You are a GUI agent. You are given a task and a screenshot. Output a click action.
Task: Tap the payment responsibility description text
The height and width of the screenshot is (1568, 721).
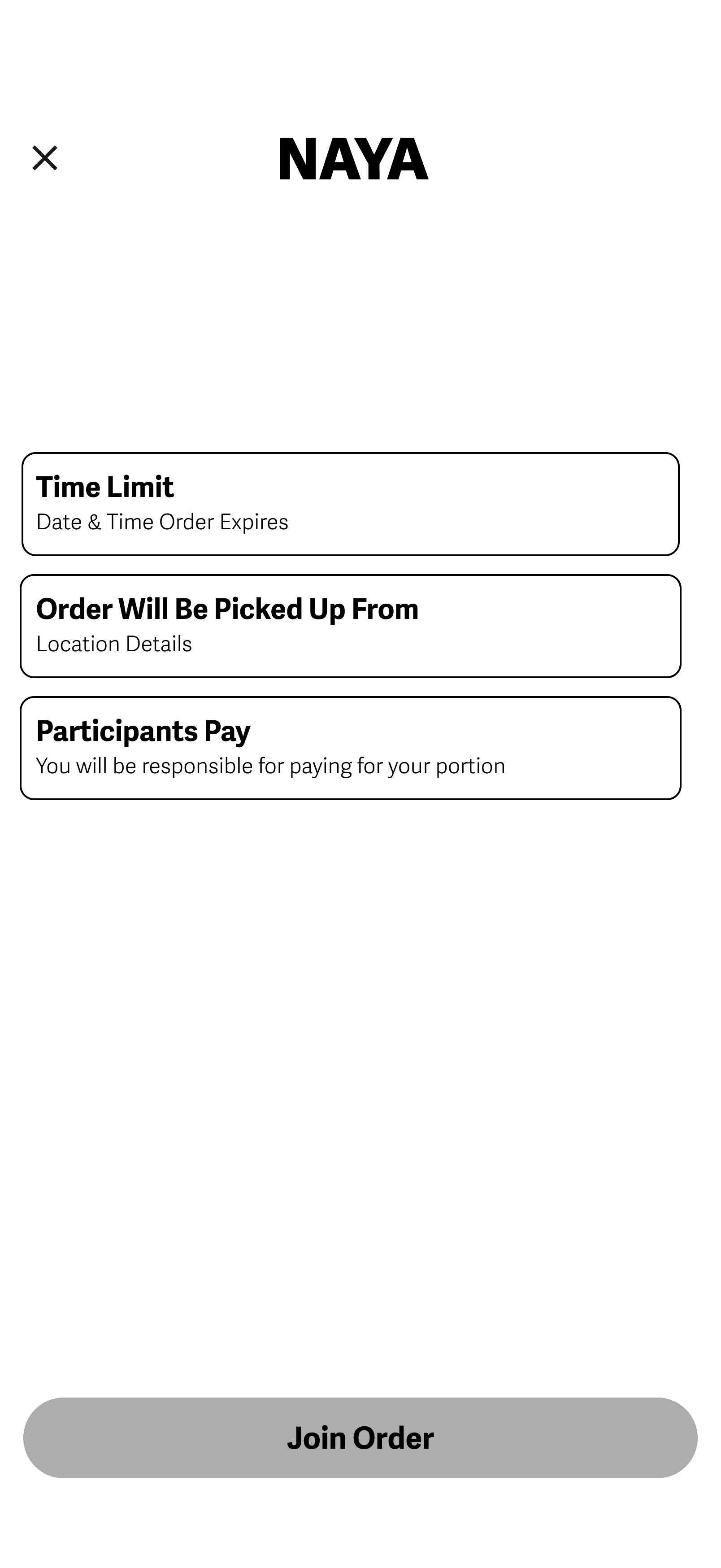[x=271, y=767]
